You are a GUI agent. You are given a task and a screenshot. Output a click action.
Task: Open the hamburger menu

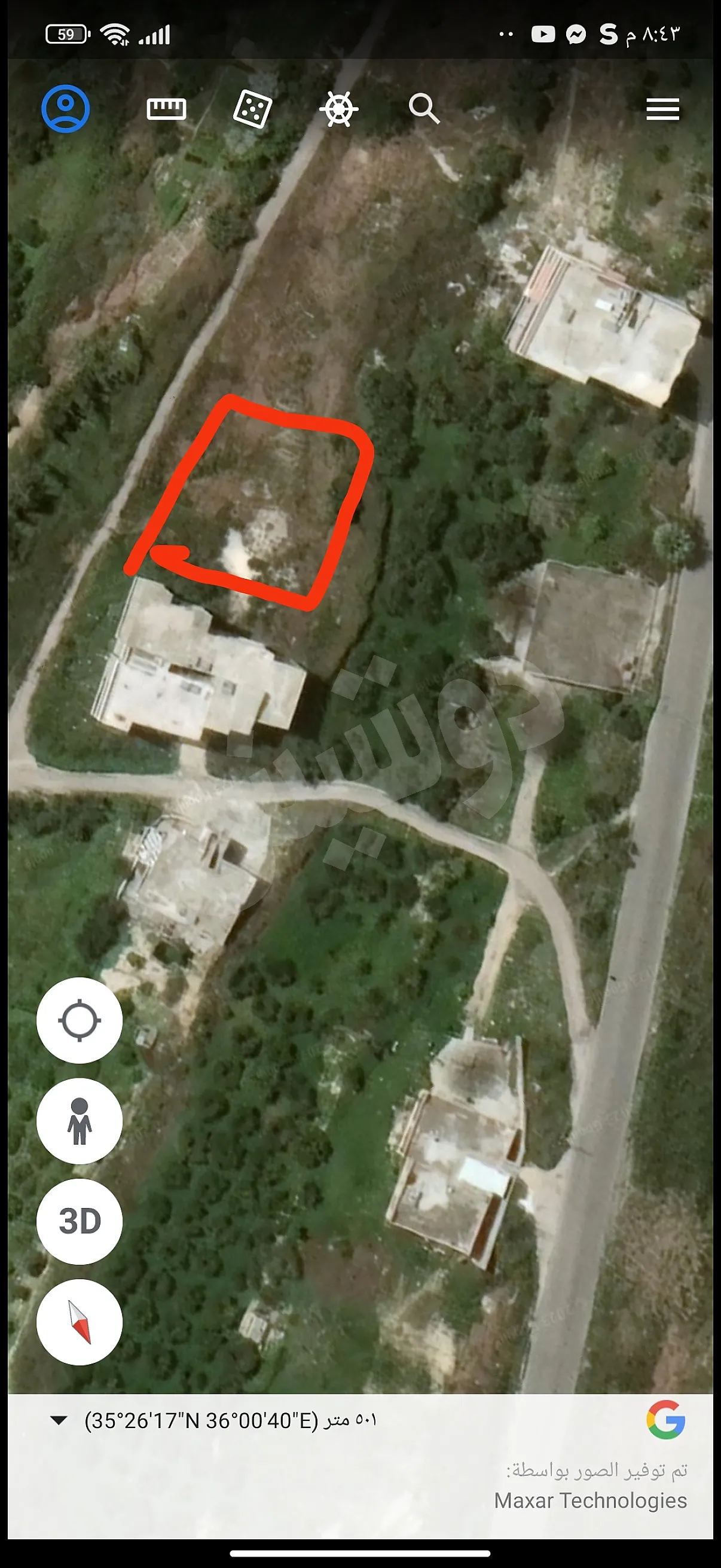(x=662, y=109)
